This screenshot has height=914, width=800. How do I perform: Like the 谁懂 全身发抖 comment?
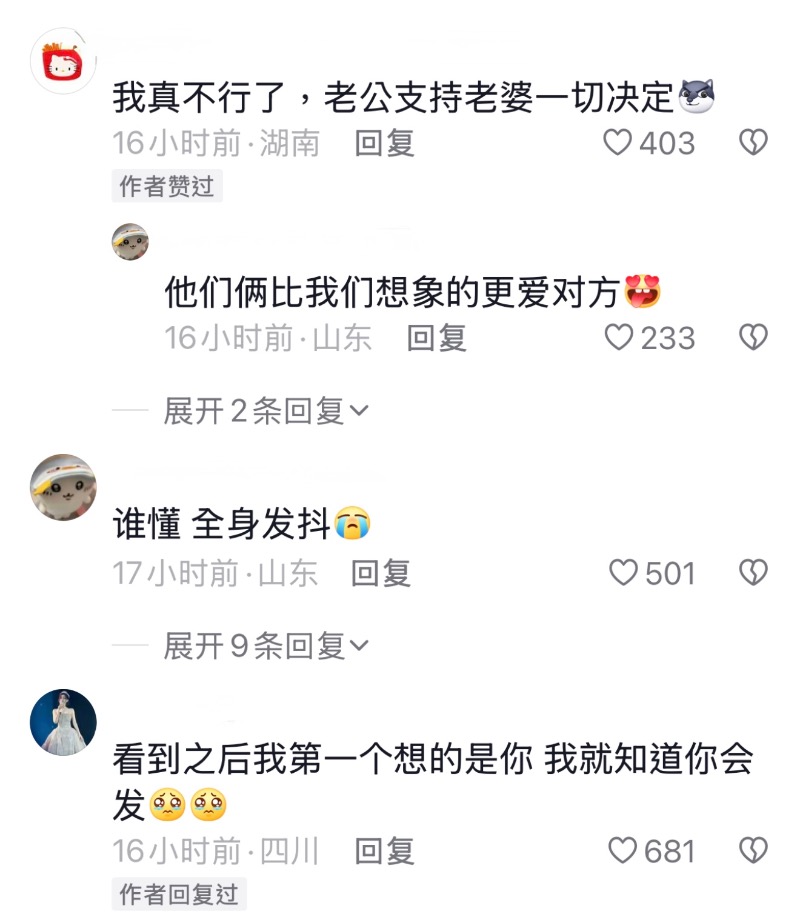624,573
